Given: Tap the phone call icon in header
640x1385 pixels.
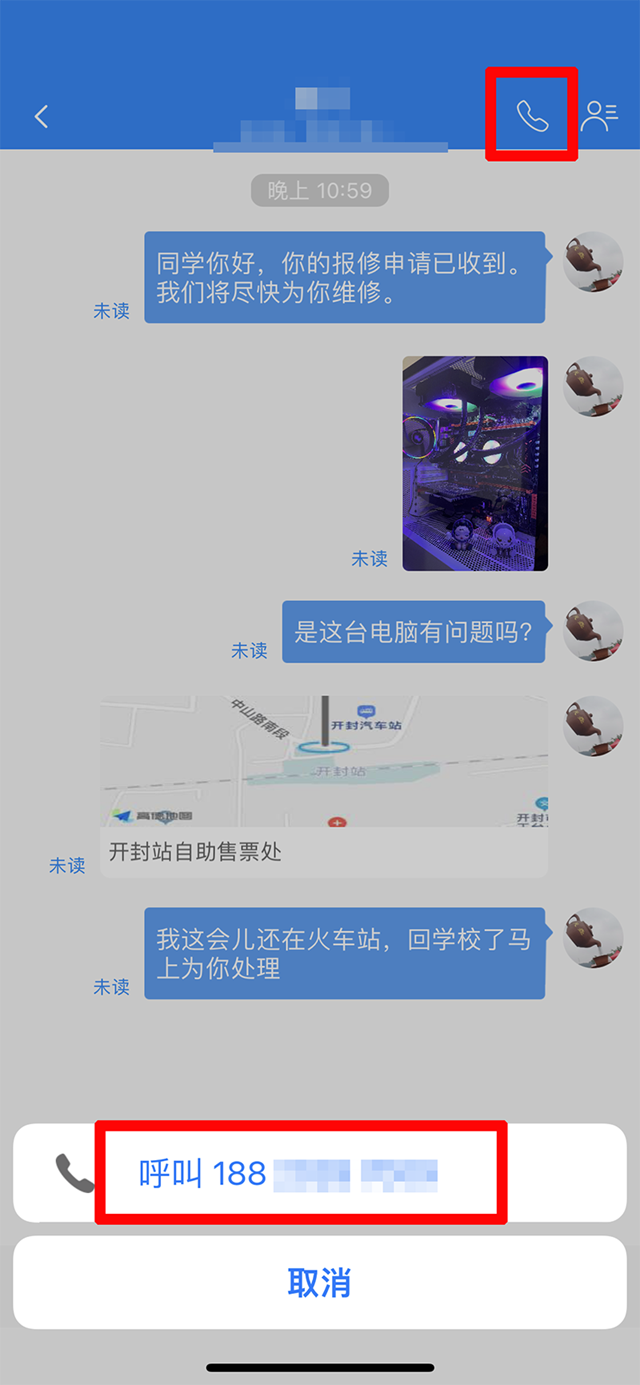Looking at the screenshot, I should tap(532, 116).
